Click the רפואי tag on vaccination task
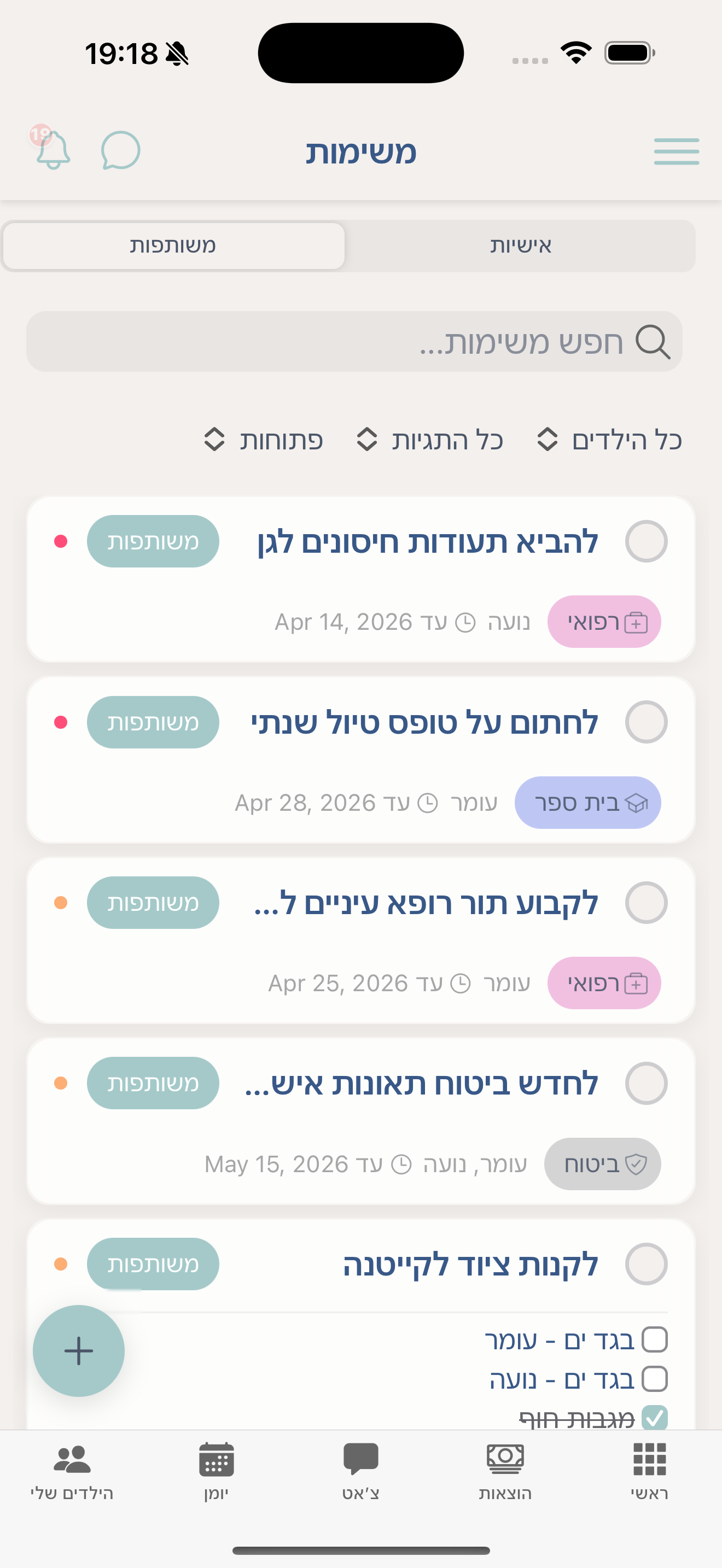 pyautogui.click(x=603, y=622)
